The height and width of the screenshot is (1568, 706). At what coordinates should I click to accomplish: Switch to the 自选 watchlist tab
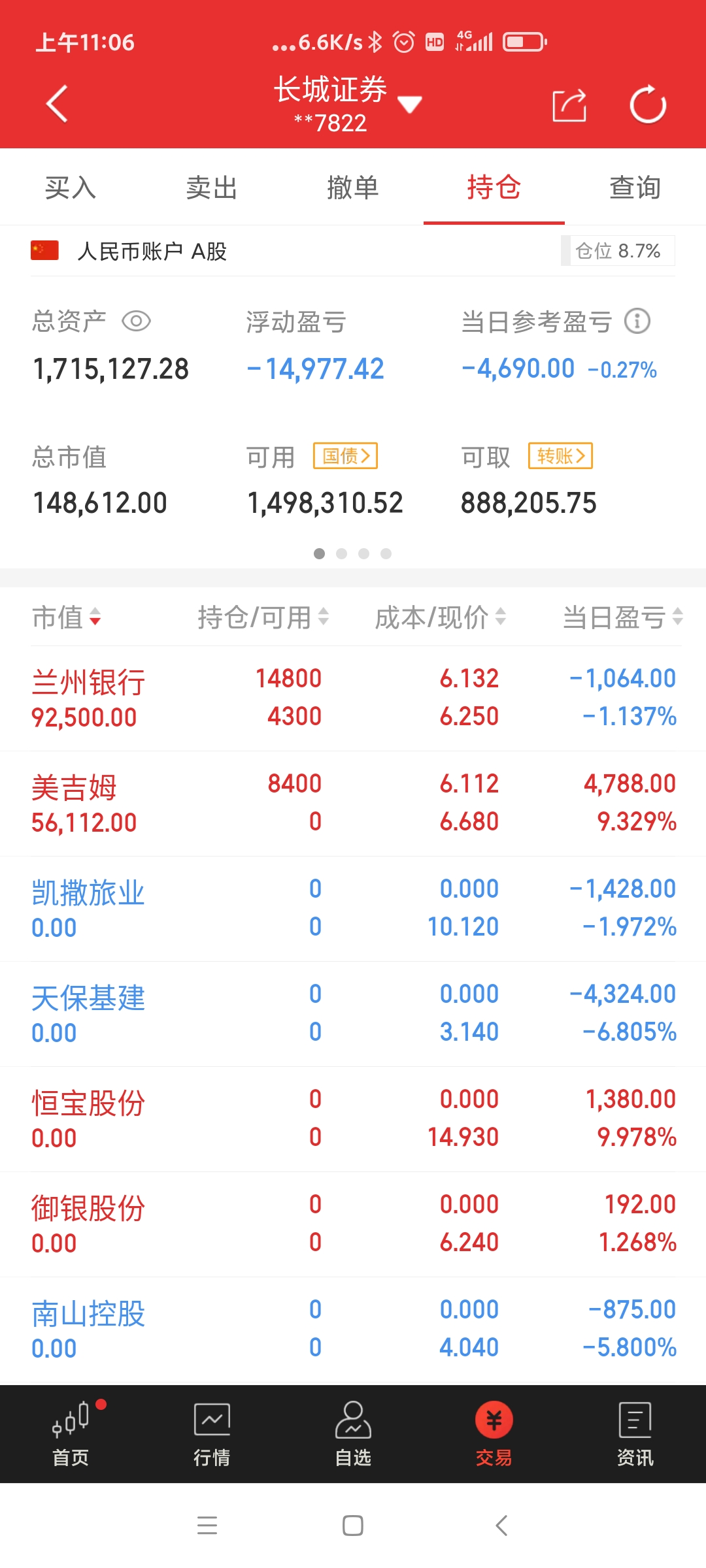pyautogui.click(x=353, y=1434)
